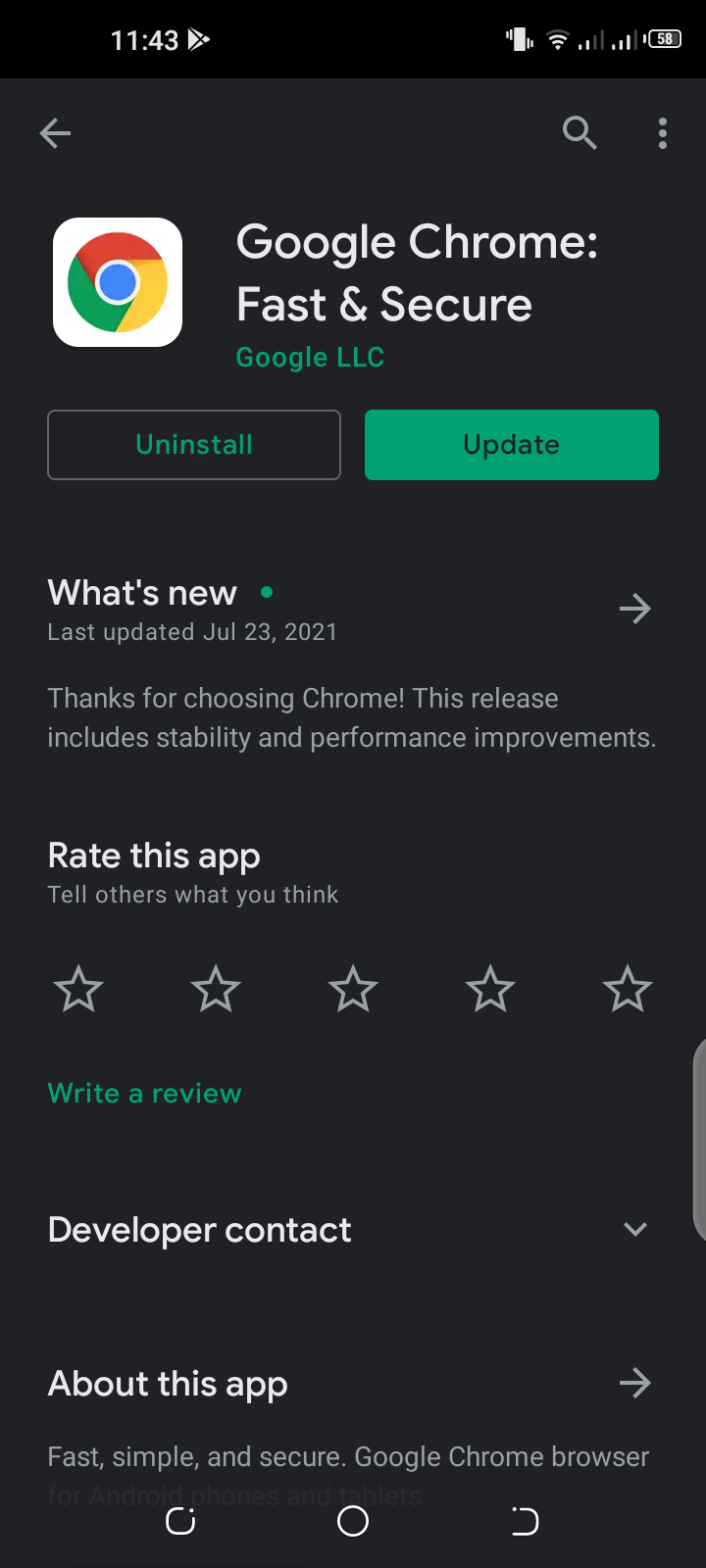Rate the app three stars
706x1568 pixels.
click(x=353, y=989)
